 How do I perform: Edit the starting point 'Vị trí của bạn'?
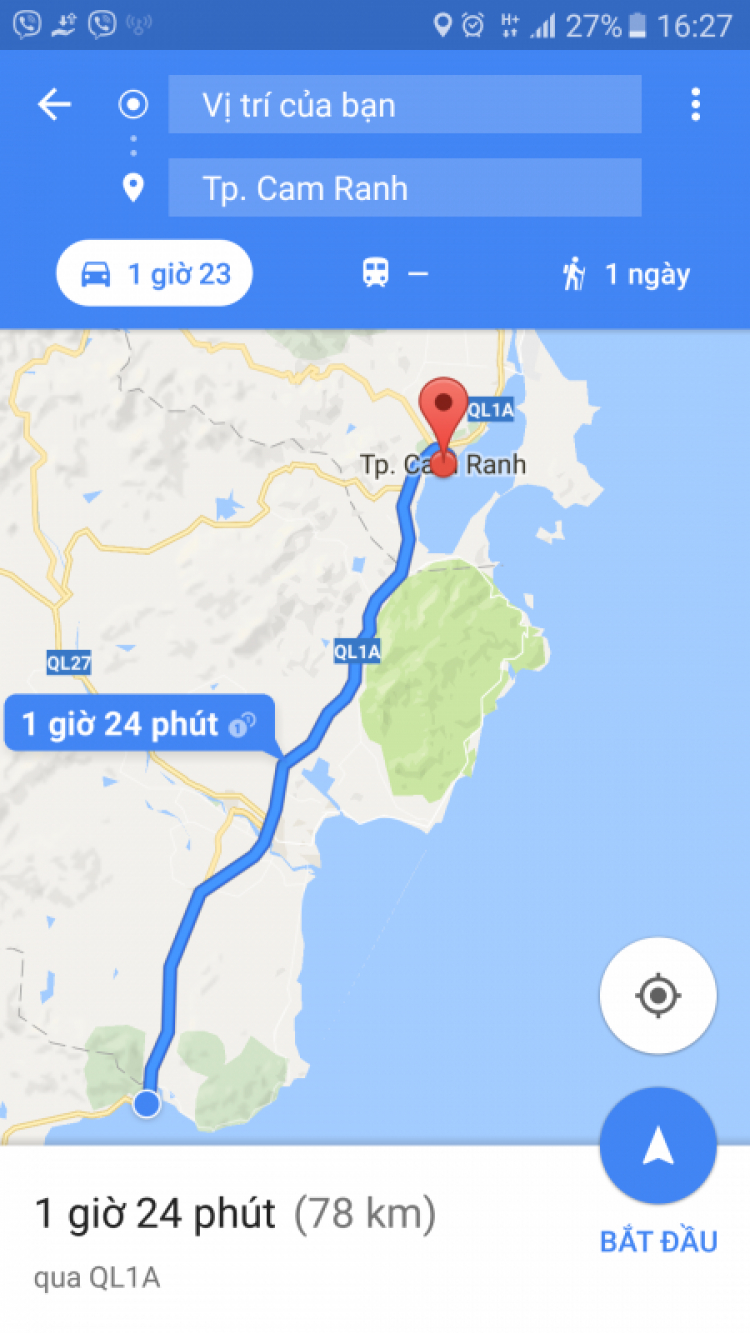point(404,104)
